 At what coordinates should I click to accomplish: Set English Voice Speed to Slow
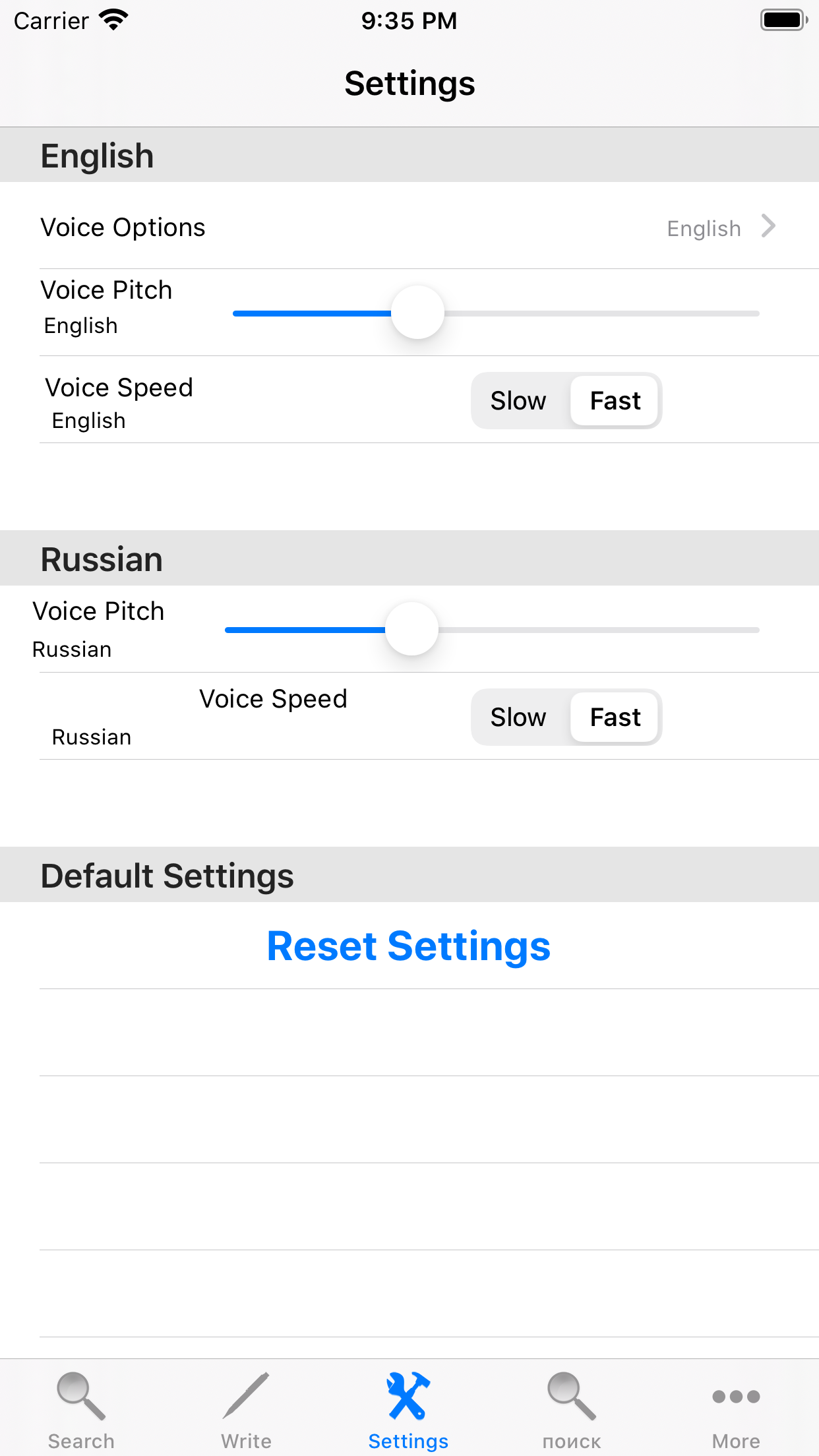[x=518, y=400]
